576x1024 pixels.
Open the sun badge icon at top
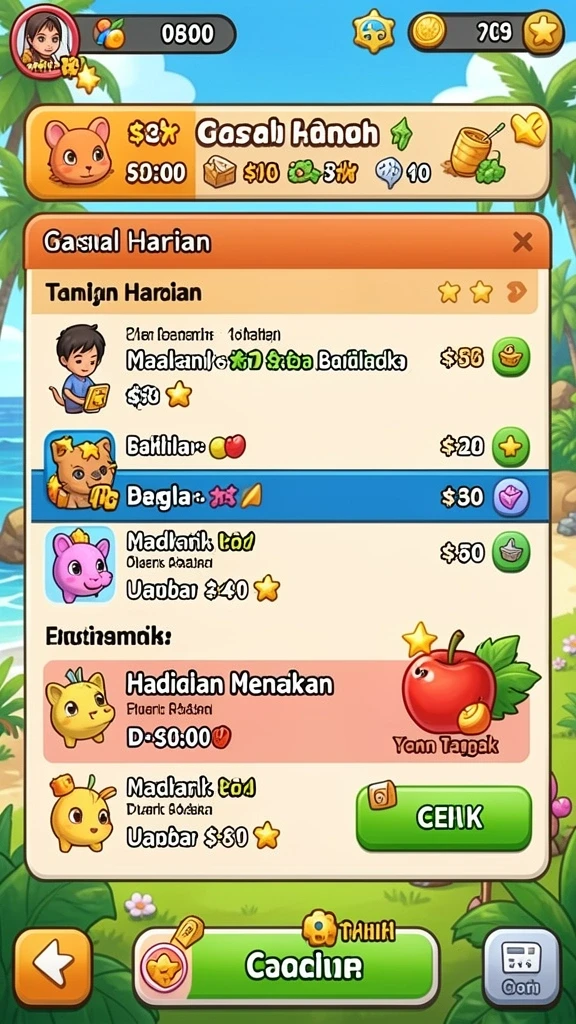[x=374, y=31]
